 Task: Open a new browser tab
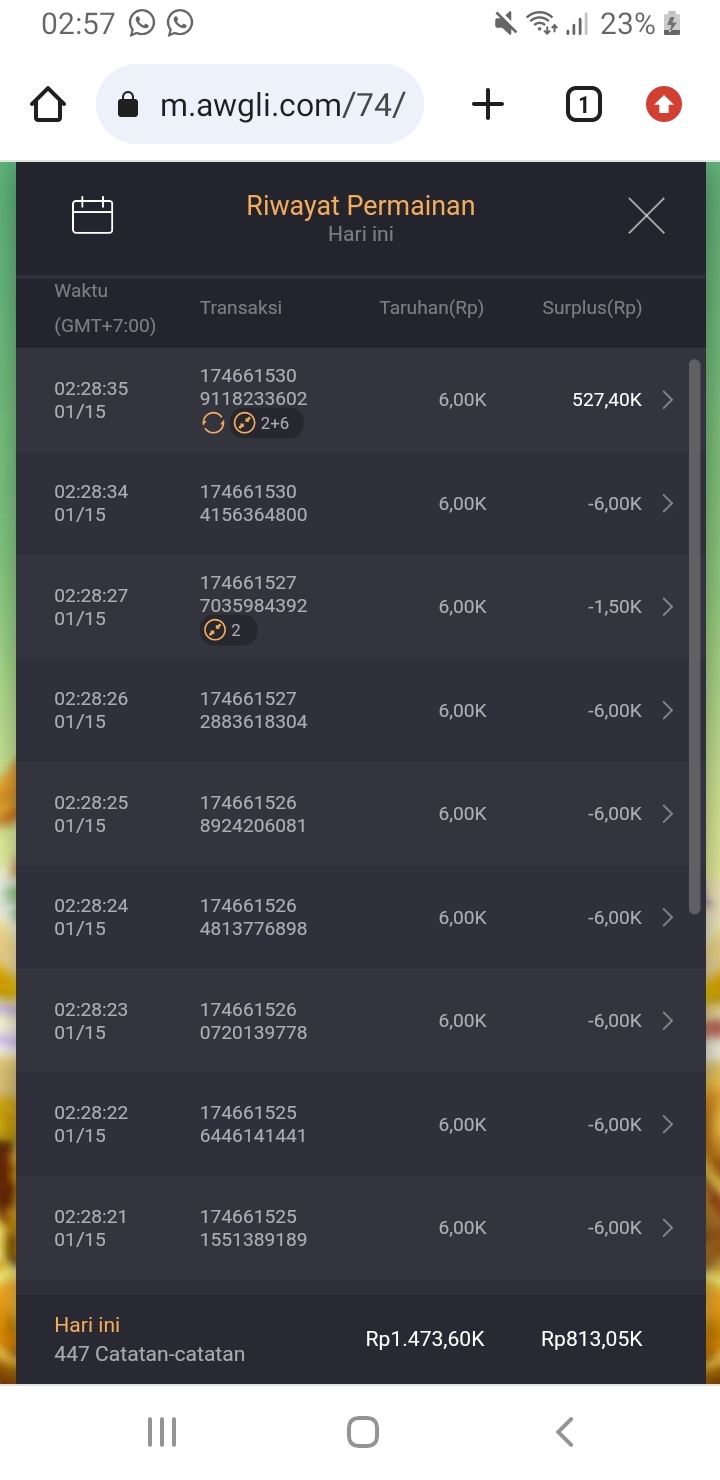[x=488, y=104]
